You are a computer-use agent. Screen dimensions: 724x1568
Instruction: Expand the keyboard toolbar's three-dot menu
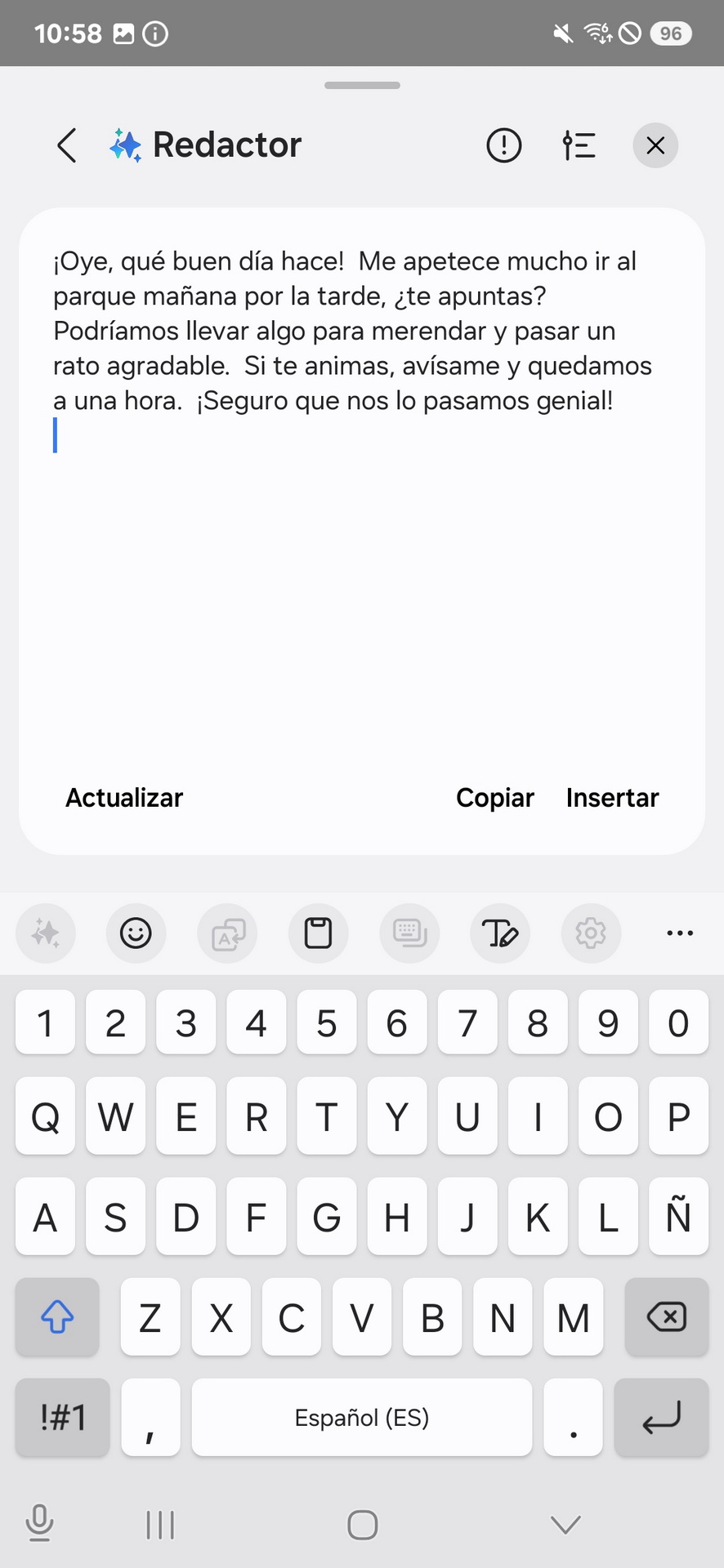point(680,933)
